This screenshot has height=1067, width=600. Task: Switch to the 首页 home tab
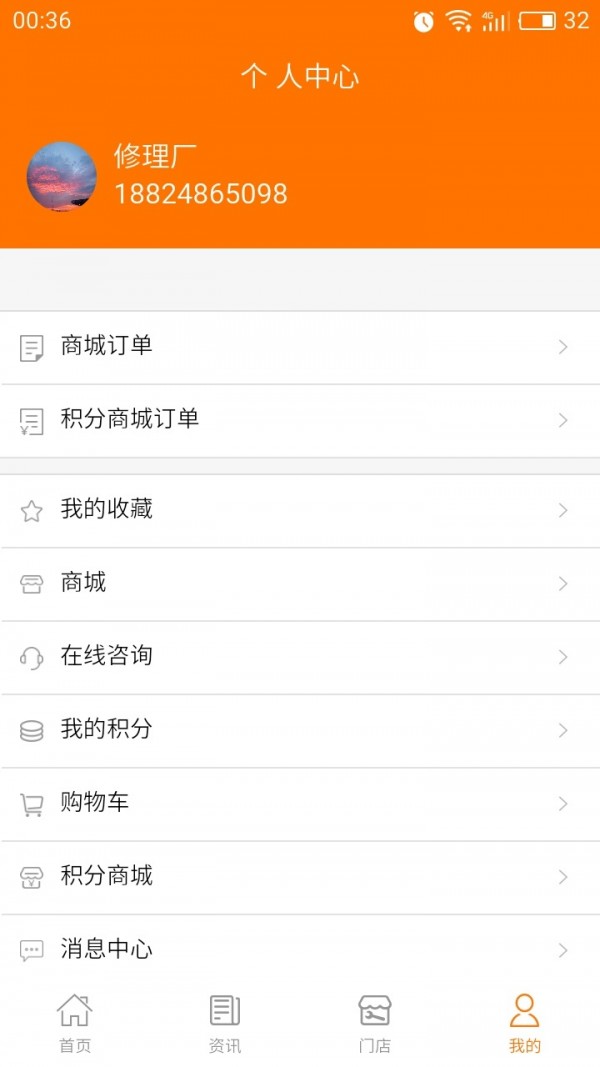pyautogui.click(x=75, y=1022)
